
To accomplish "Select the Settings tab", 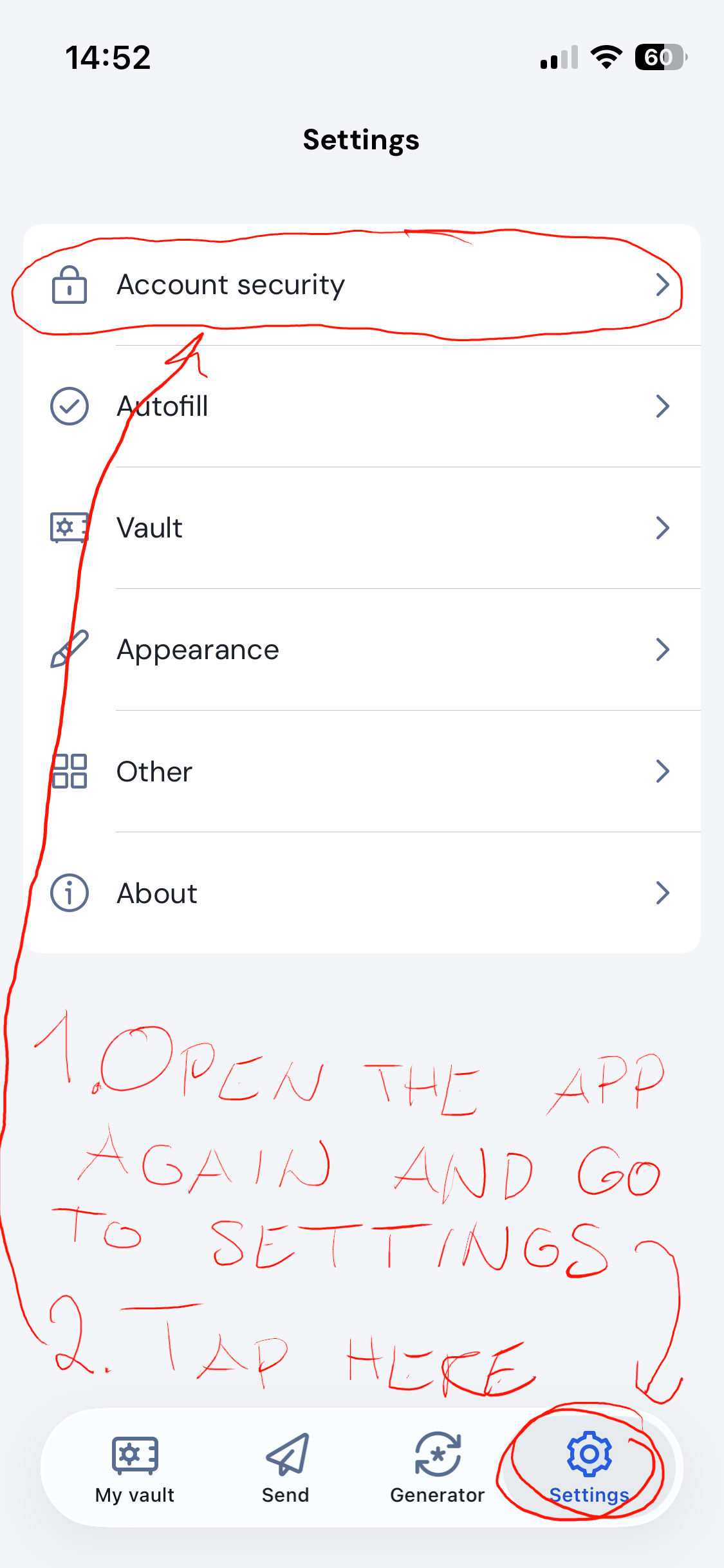I will point(589,1468).
